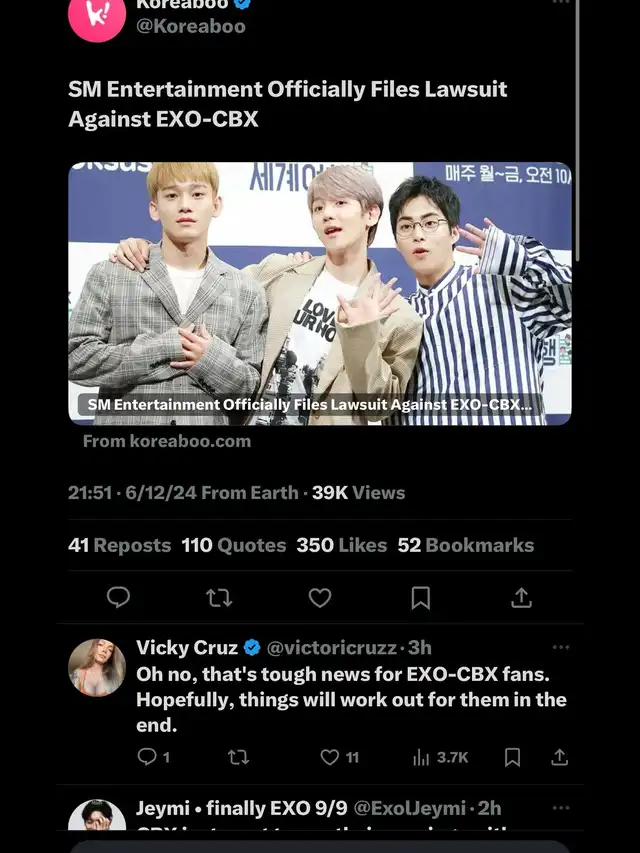View the 110 Quotes list

[x=233, y=545]
